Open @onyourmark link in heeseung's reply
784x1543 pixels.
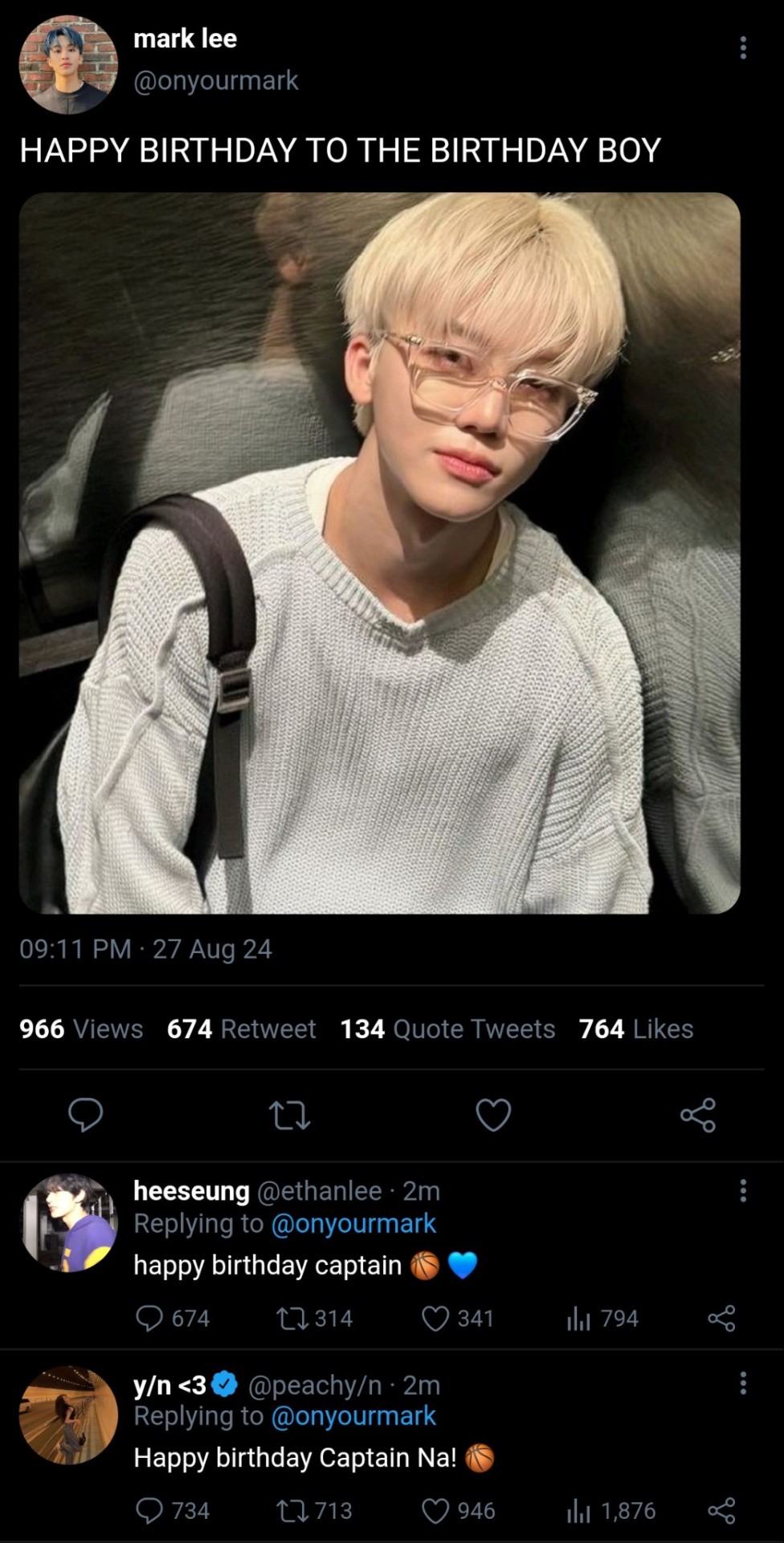tap(353, 1224)
